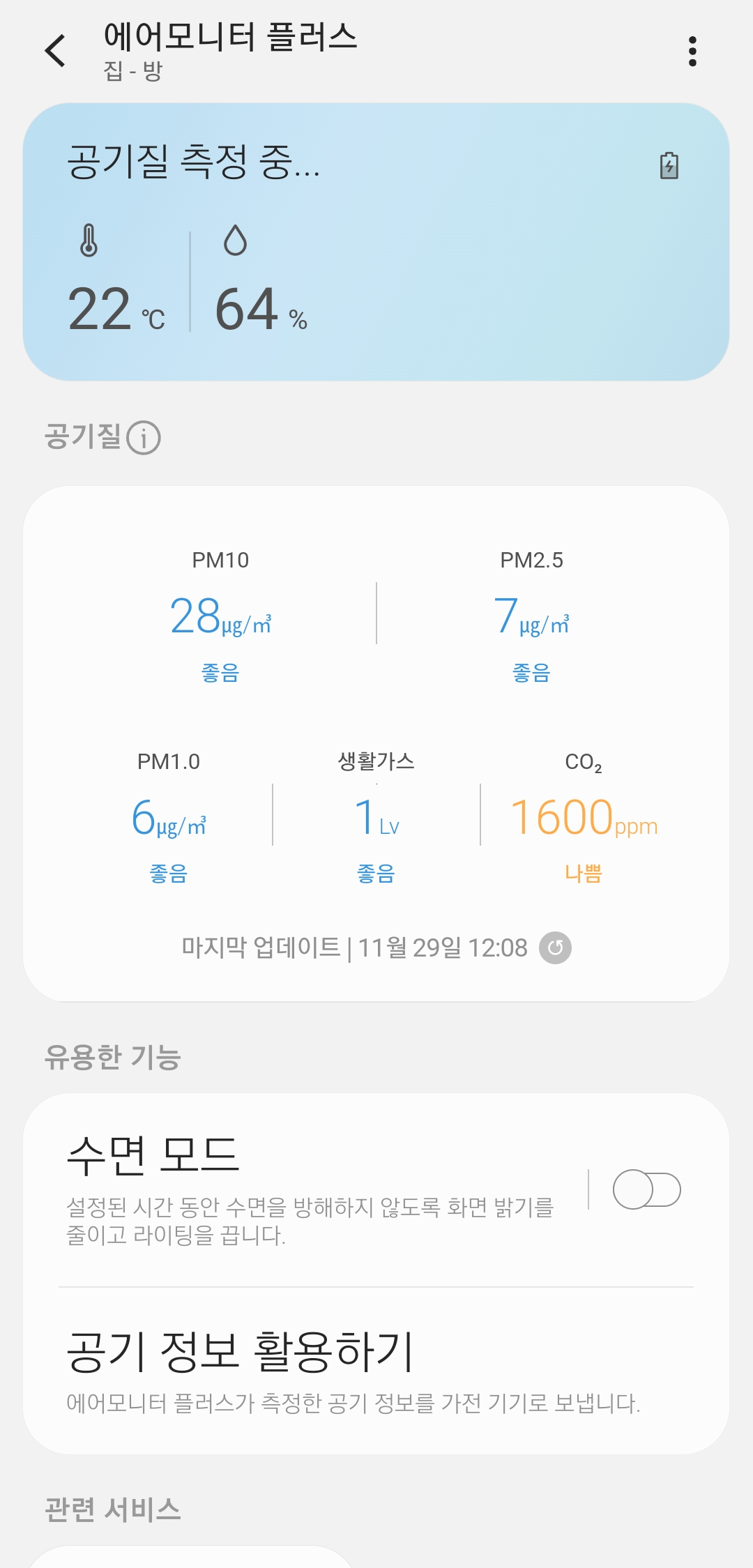This screenshot has height=1568, width=753.
Task: Open the three-dot overflow menu
Action: (692, 52)
